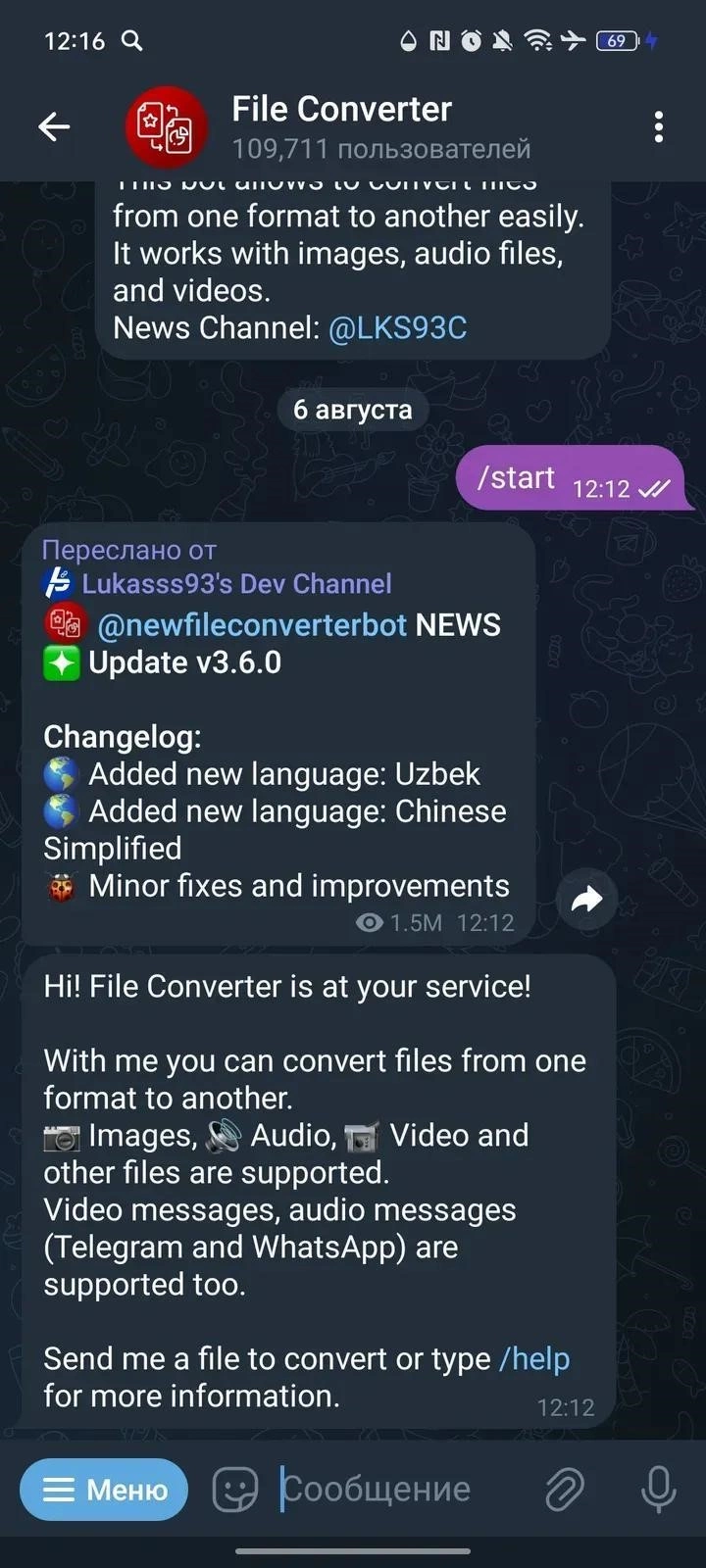Tap the /help command link
This screenshot has width=706, height=1568.
coord(534,1358)
